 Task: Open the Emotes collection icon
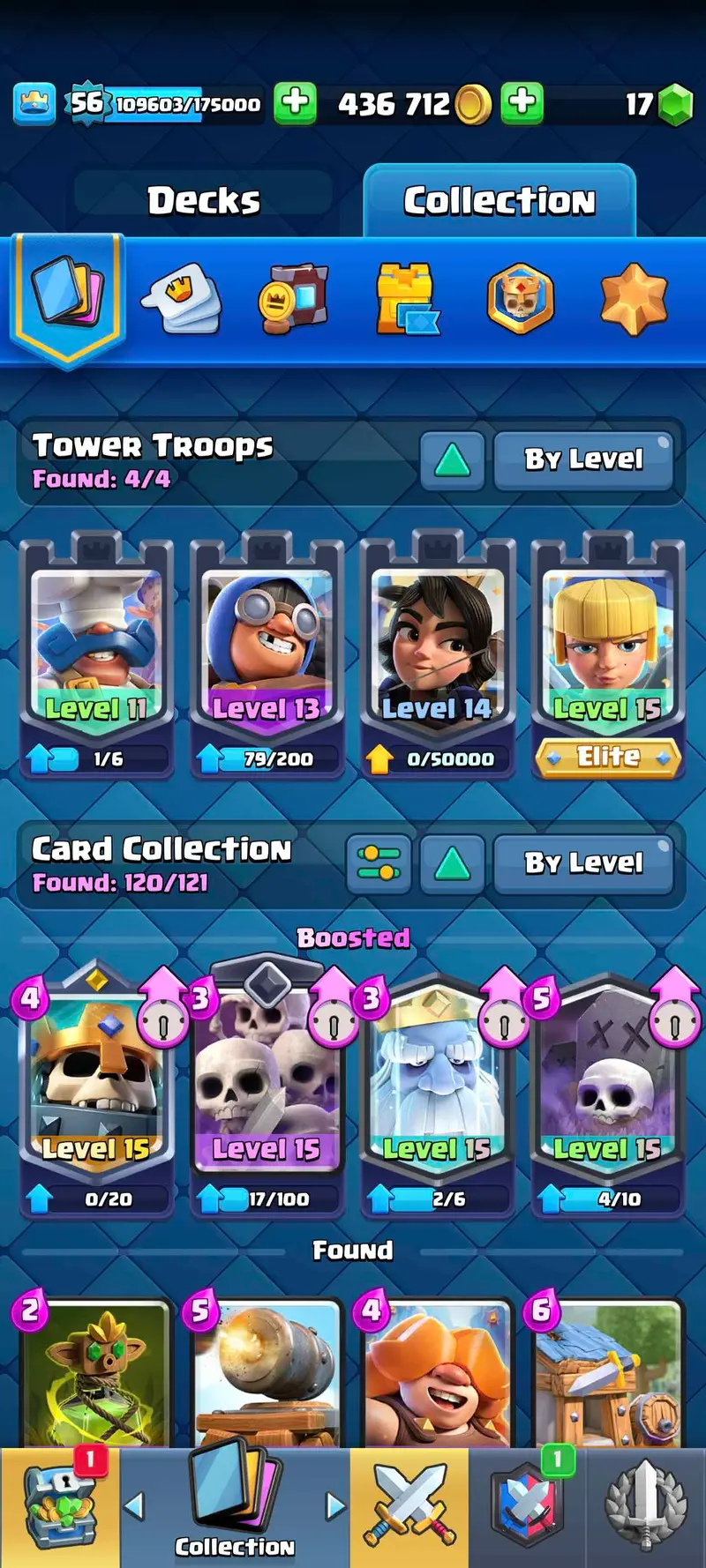[x=181, y=300]
